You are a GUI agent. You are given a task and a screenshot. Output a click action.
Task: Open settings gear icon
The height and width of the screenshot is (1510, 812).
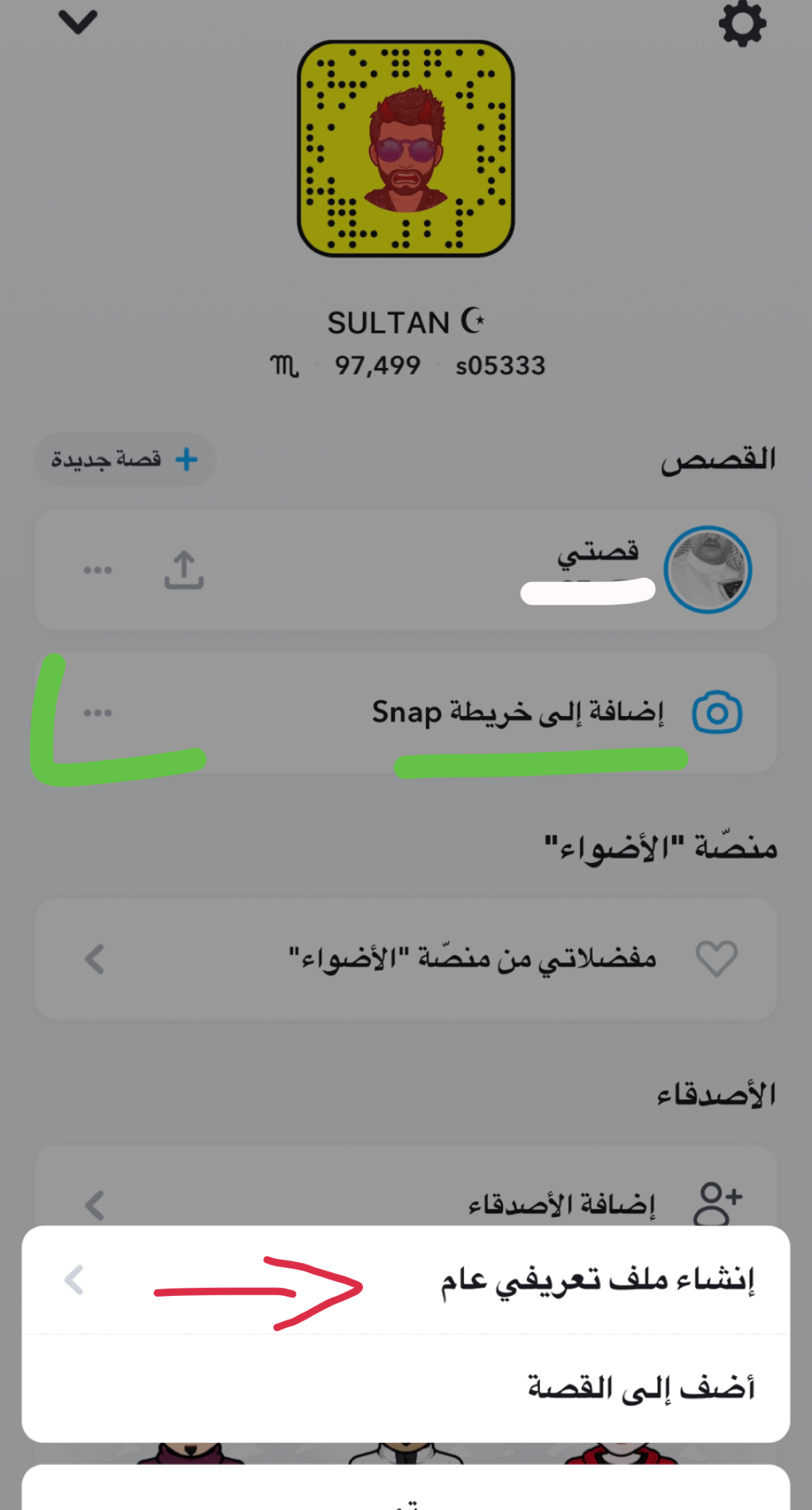[742, 24]
